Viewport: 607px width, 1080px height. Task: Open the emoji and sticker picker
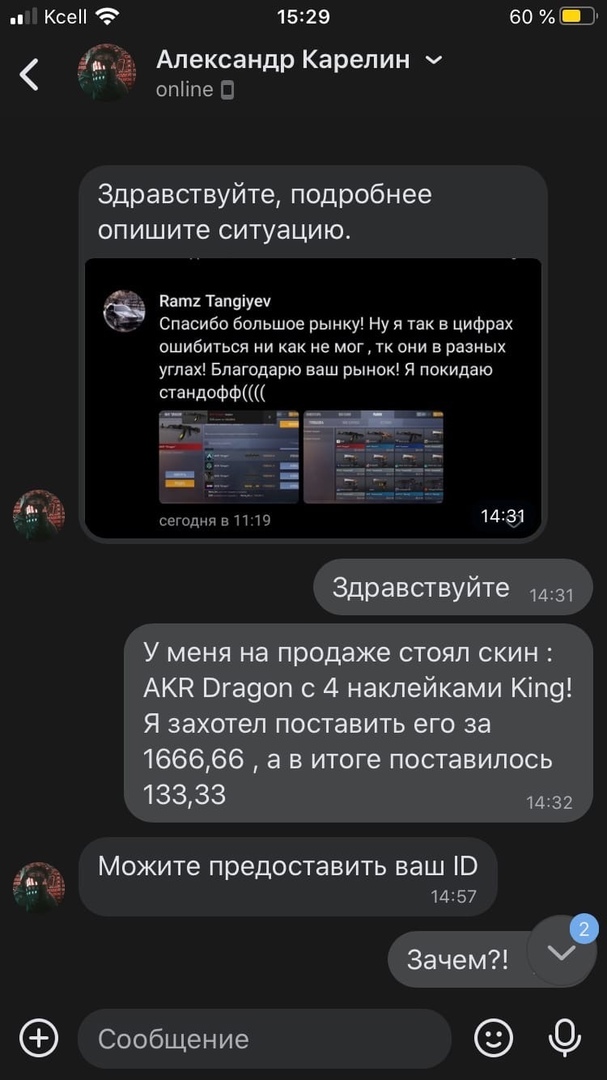coord(493,1038)
